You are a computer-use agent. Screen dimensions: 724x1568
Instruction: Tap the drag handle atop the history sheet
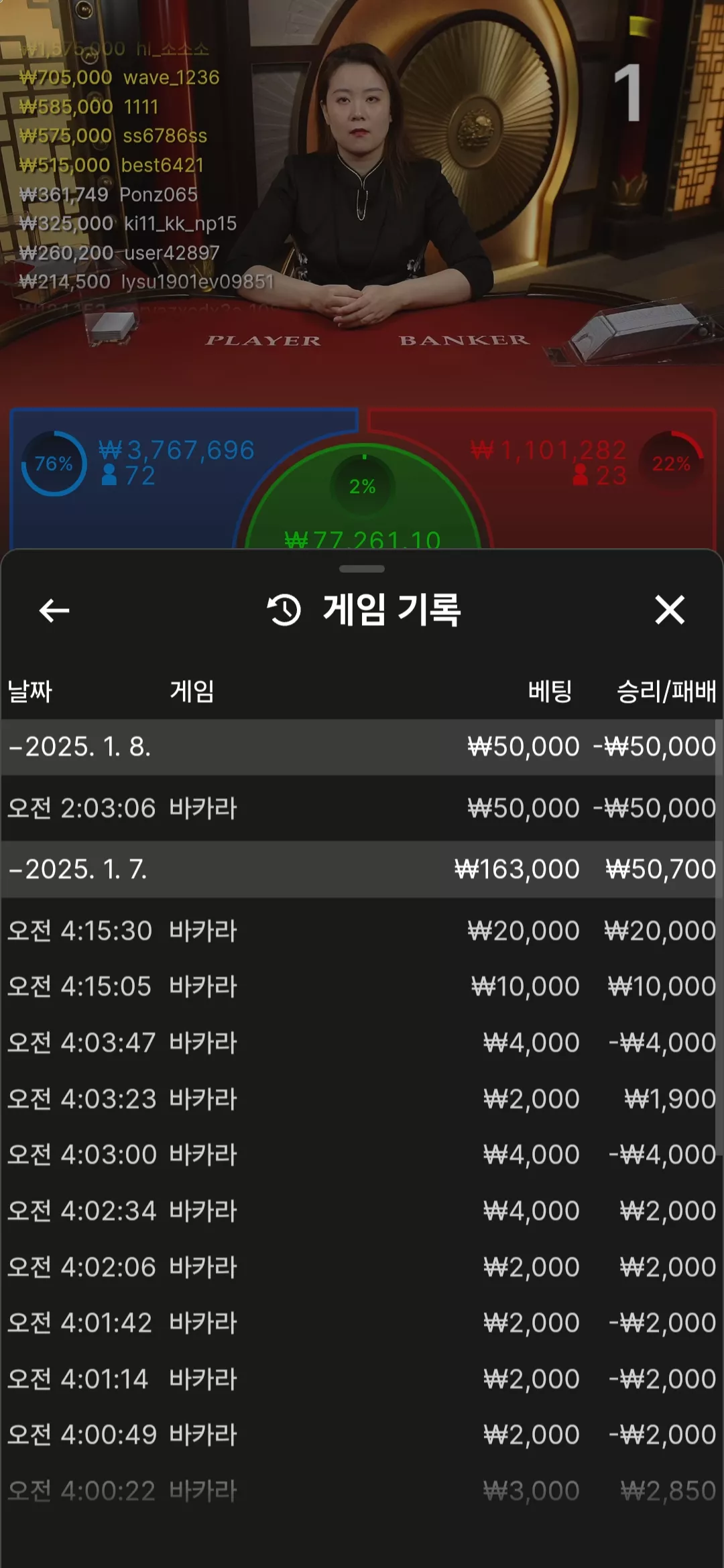tap(362, 569)
